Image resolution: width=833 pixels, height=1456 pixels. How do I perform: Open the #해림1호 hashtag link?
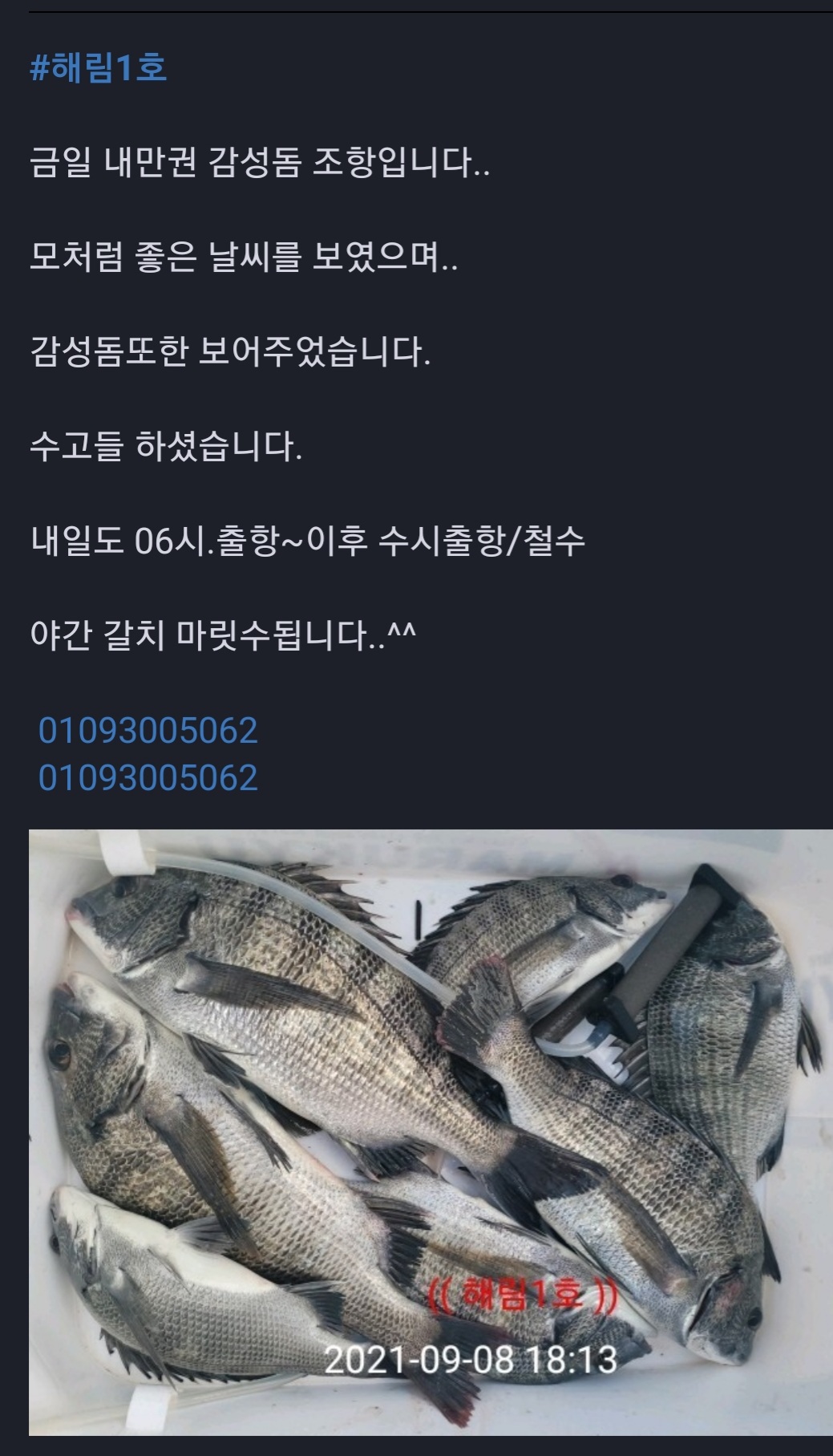(98, 68)
